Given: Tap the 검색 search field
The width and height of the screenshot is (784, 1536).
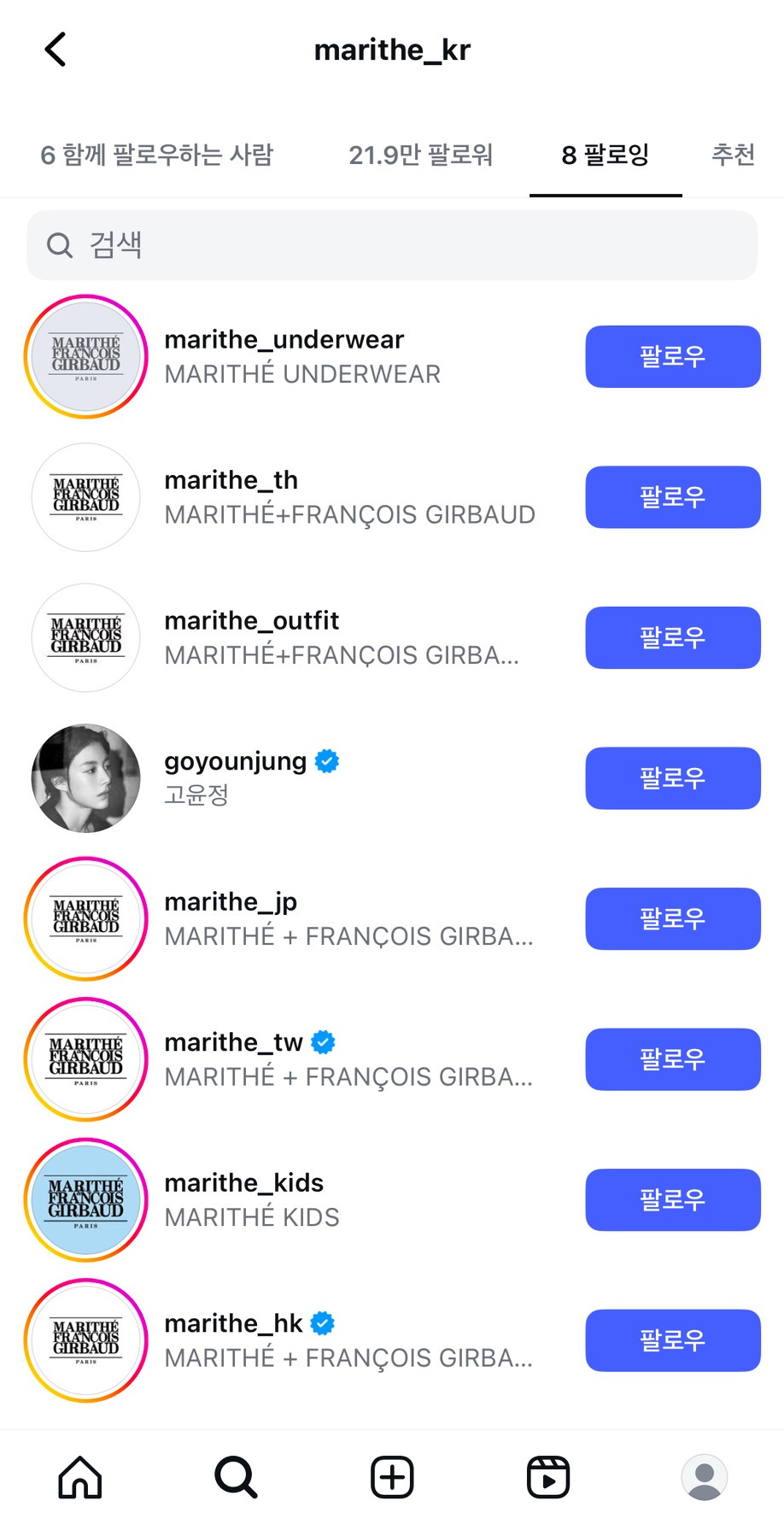Looking at the screenshot, I should pyautogui.click(x=392, y=245).
